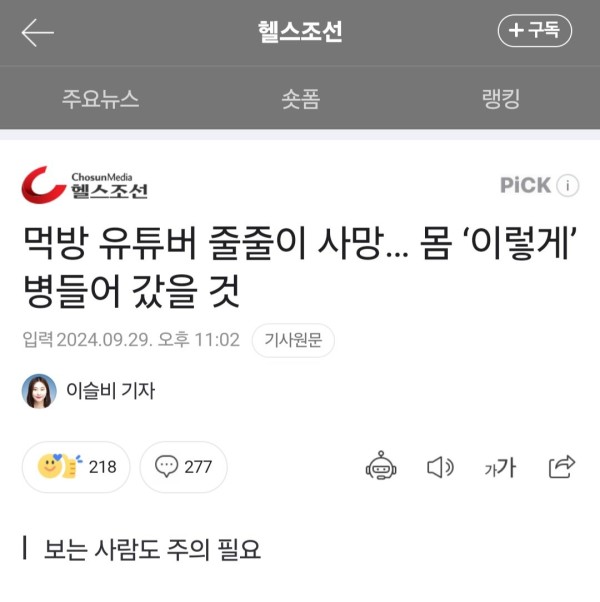Open the 277 comments

(184, 467)
